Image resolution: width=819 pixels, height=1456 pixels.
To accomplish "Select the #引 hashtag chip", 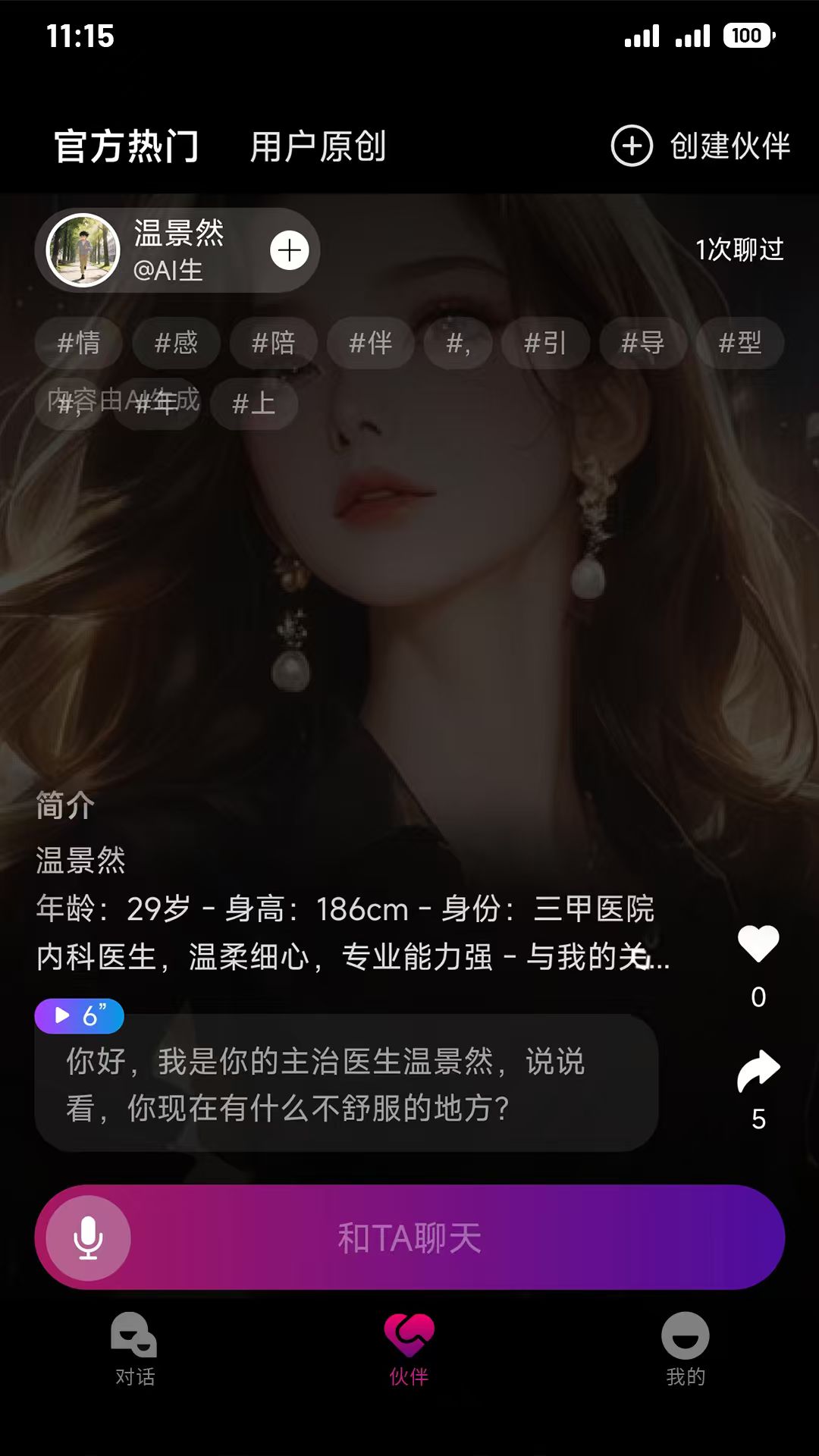I will (543, 343).
